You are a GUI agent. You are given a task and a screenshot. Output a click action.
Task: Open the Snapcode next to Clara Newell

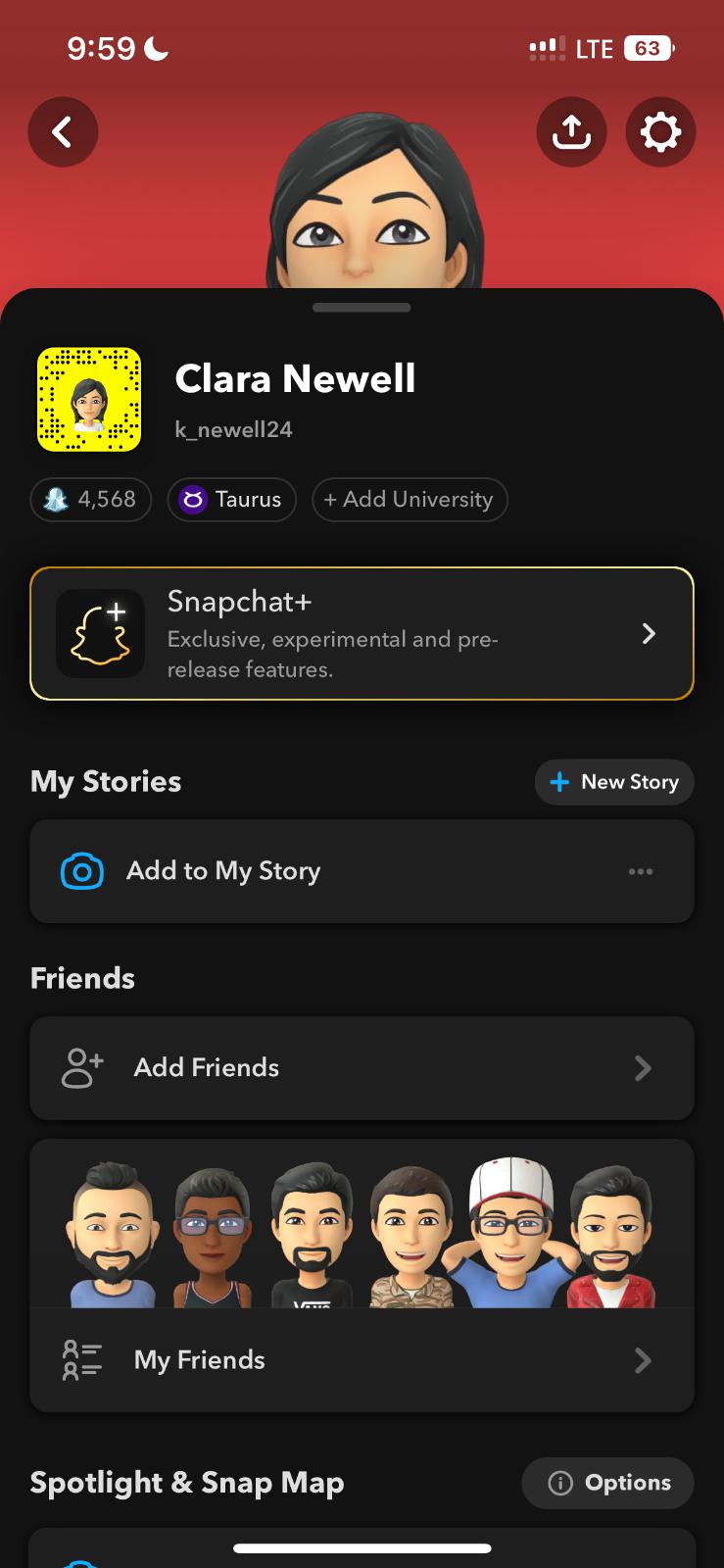coord(89,400)
